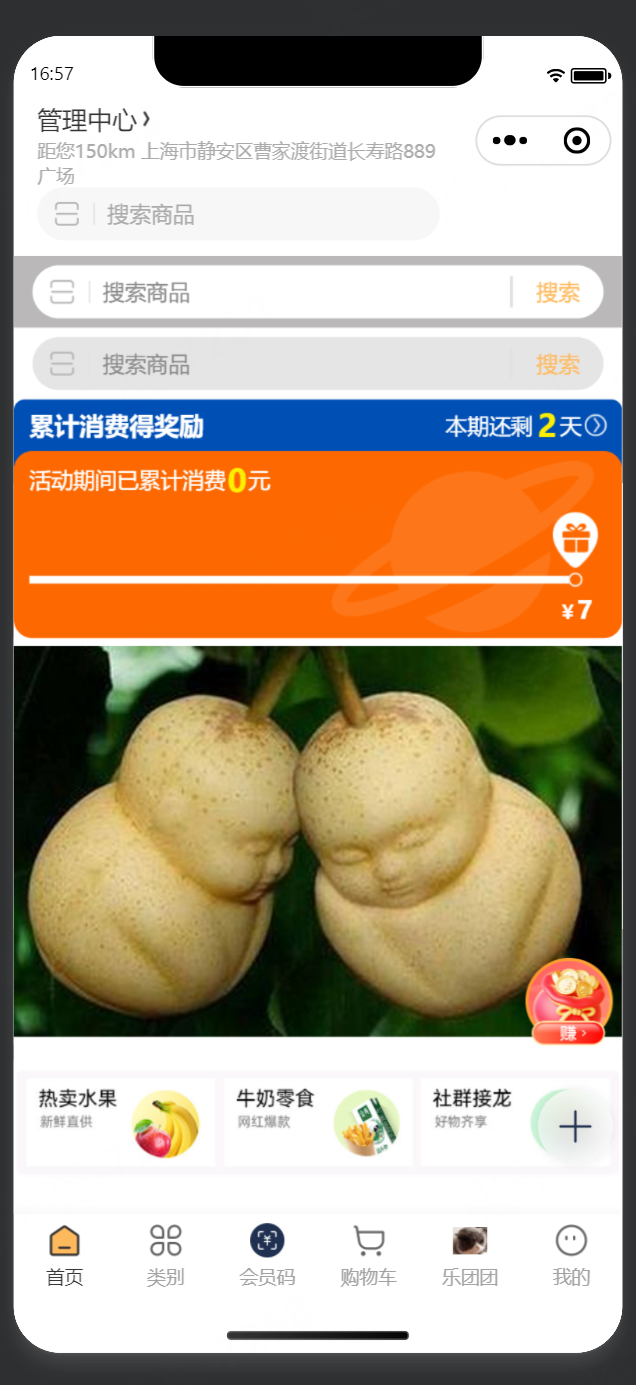Viewport: 636px width, 1385px height.
Task: Open the 牛奶零食 category card
Action: click(317, 1122)
